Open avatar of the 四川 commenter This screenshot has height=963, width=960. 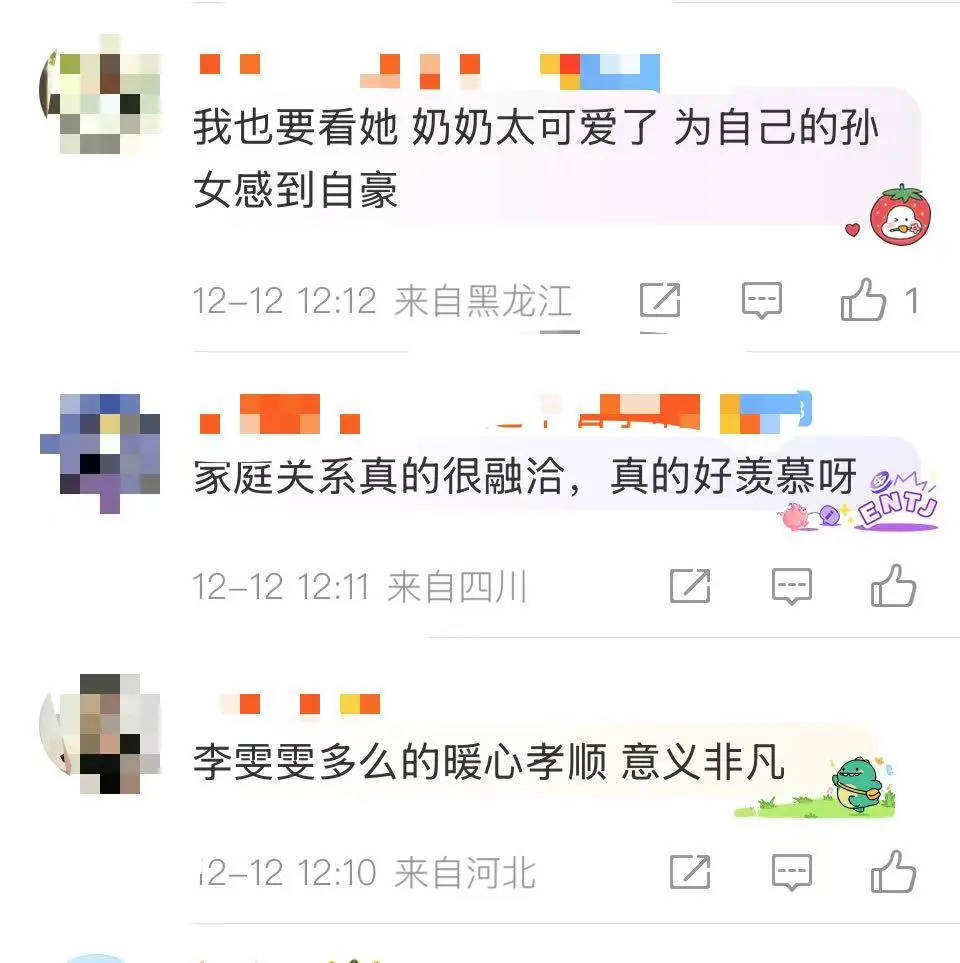pos(100,450)
